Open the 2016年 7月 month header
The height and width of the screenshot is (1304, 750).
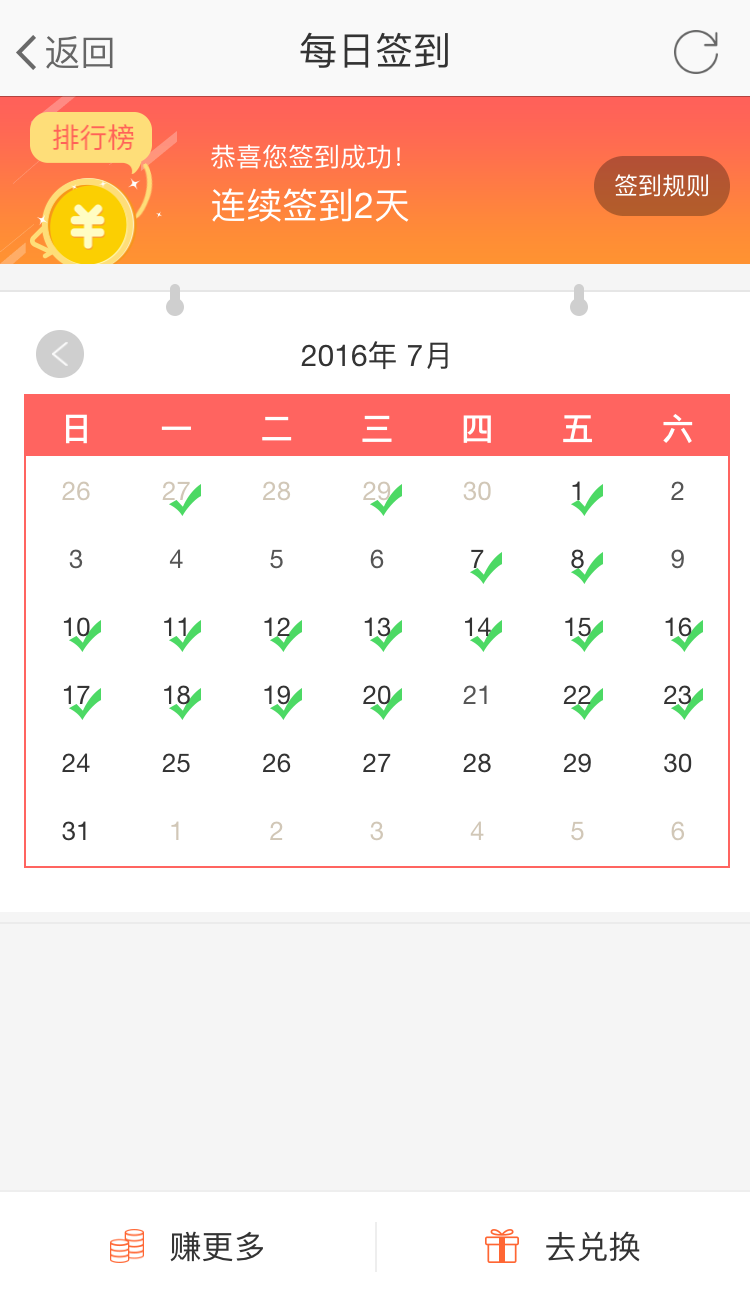tap(375, 355)
